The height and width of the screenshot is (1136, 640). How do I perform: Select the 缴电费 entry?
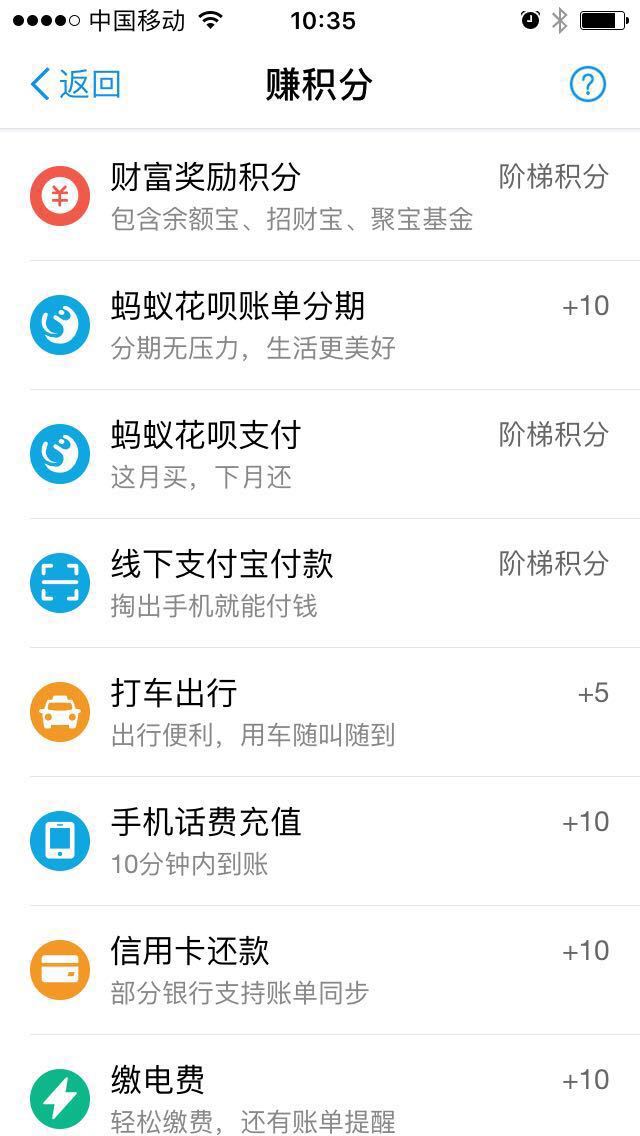[x=320, y=1085]
